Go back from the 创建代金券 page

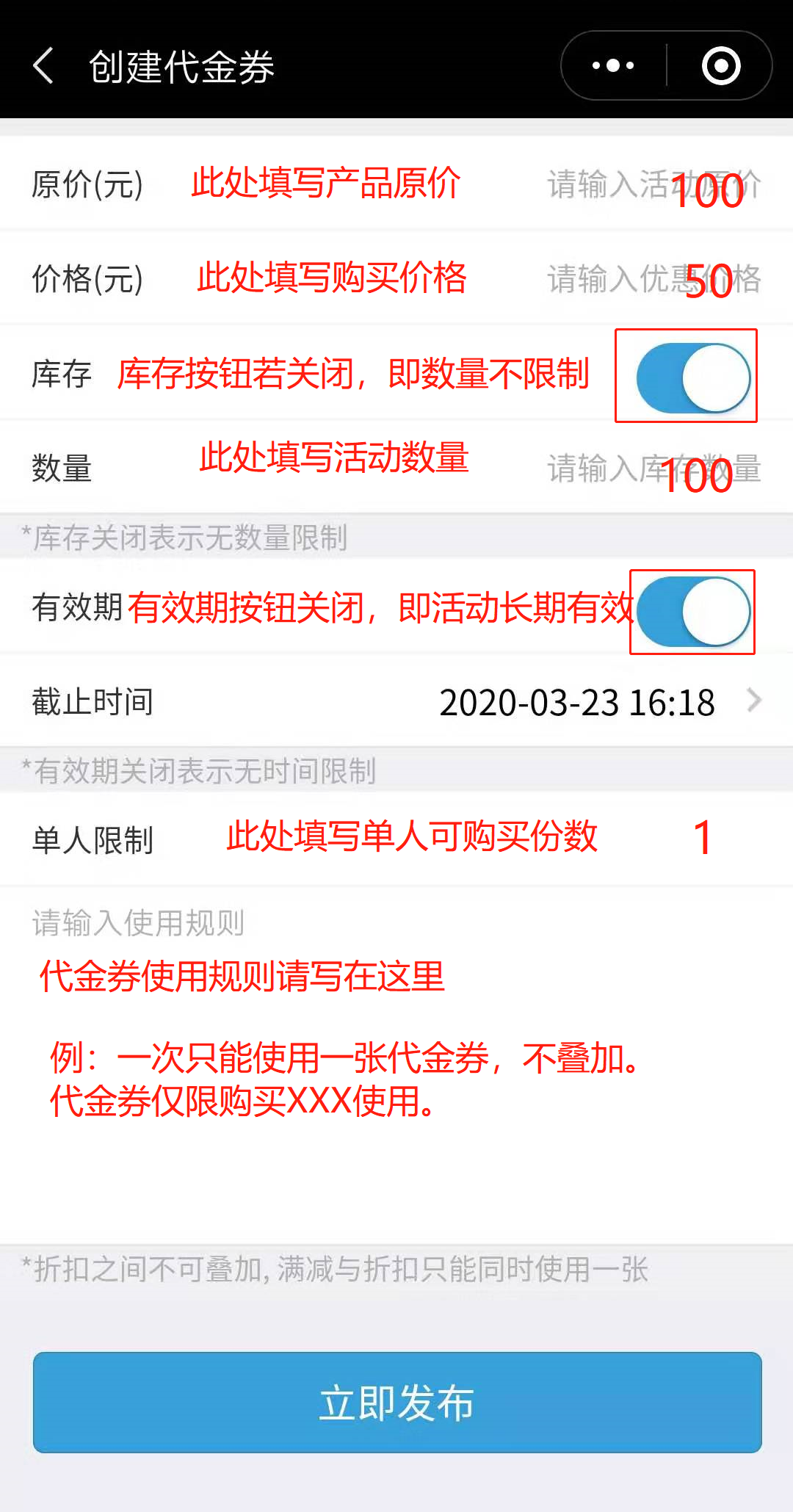44,66
